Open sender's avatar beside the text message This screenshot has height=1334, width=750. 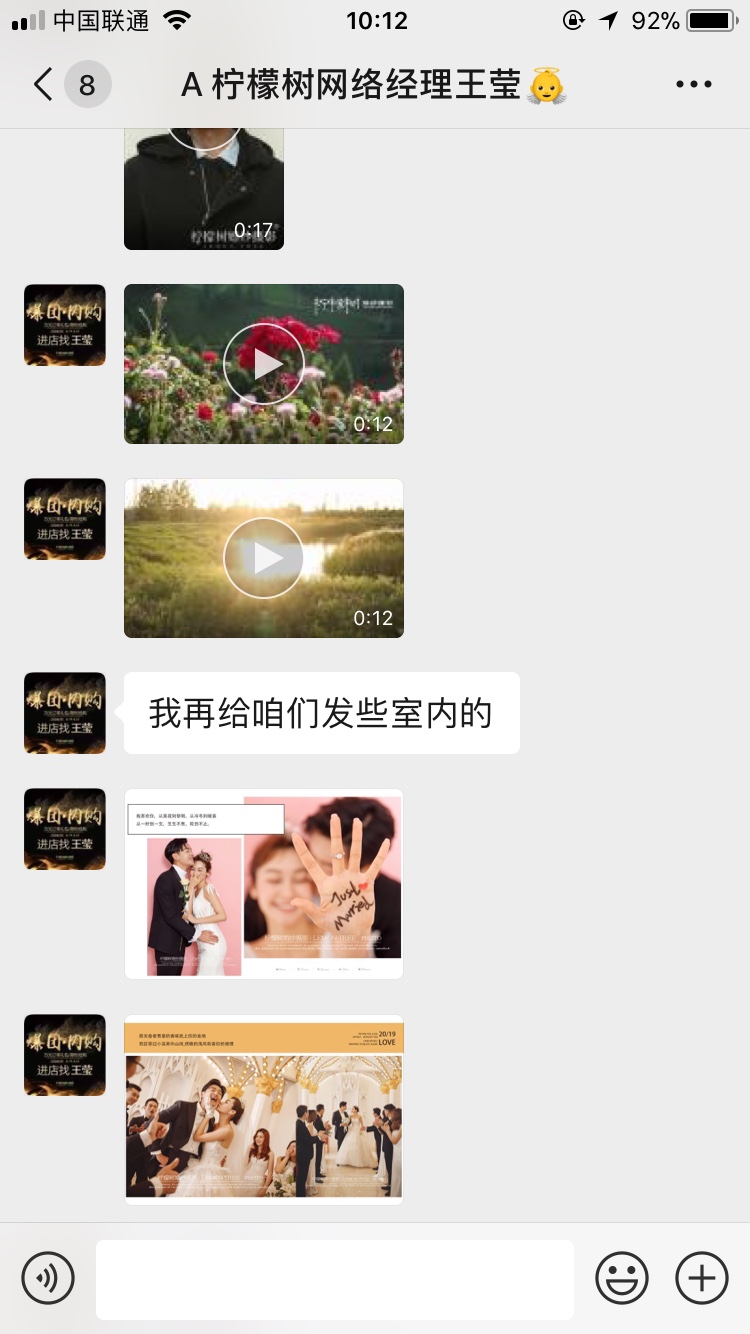coord(65,713)
